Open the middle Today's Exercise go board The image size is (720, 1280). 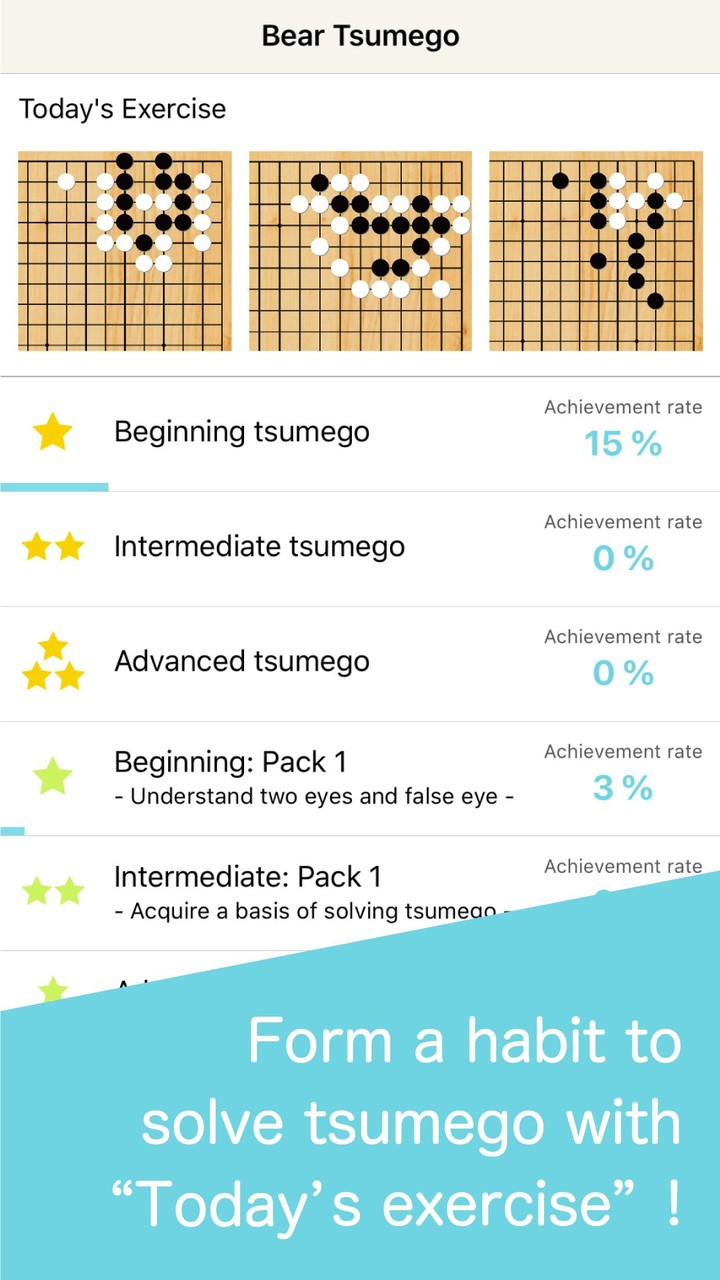tap(360, 251)
